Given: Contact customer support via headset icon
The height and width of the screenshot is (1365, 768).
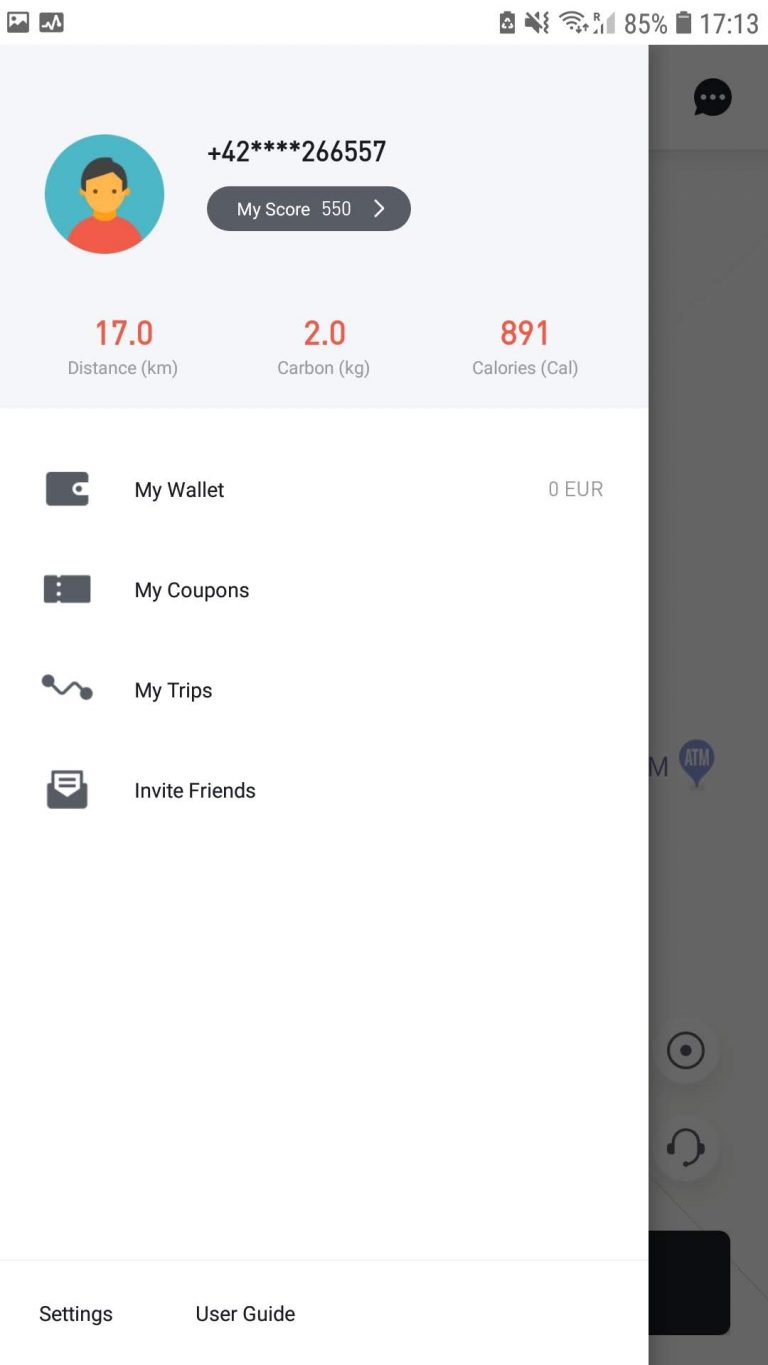Looking at the screenshot, I should click(686, 1147).
